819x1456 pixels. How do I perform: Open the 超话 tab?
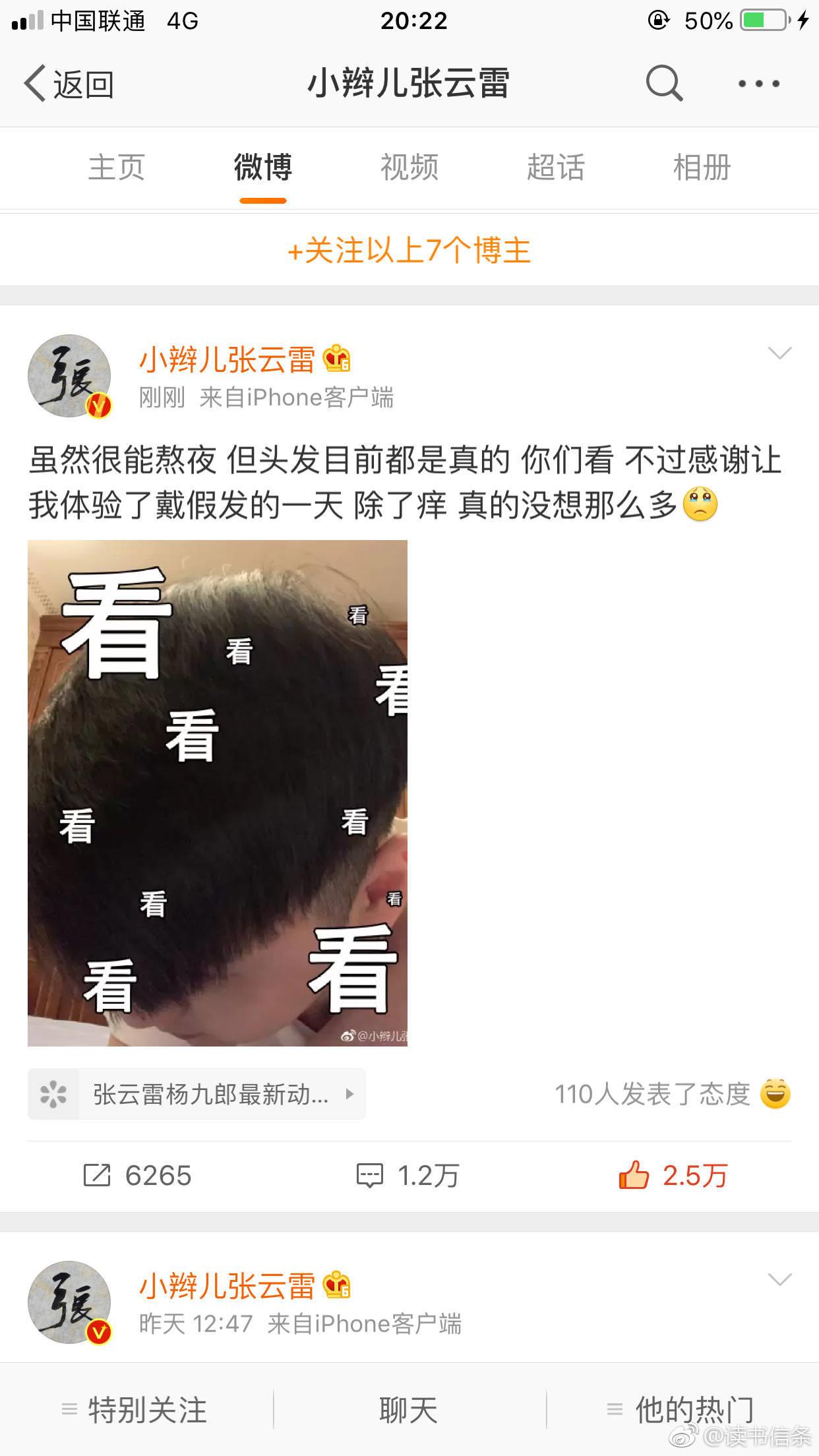pyautogui.click(x=555, y=167)
